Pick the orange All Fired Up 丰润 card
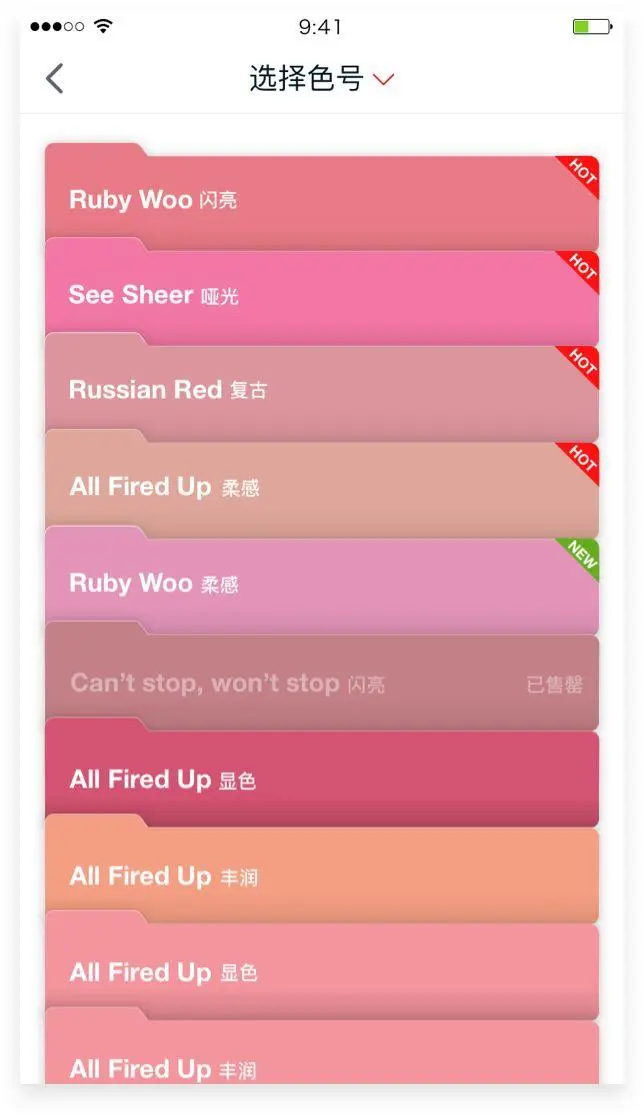 coord(320,877)
